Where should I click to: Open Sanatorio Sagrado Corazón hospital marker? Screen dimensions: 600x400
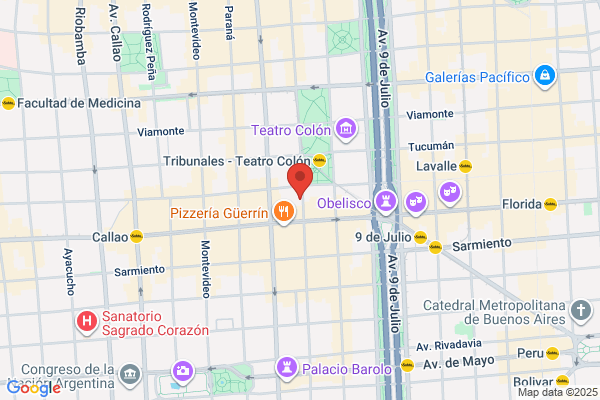point(87,322)
